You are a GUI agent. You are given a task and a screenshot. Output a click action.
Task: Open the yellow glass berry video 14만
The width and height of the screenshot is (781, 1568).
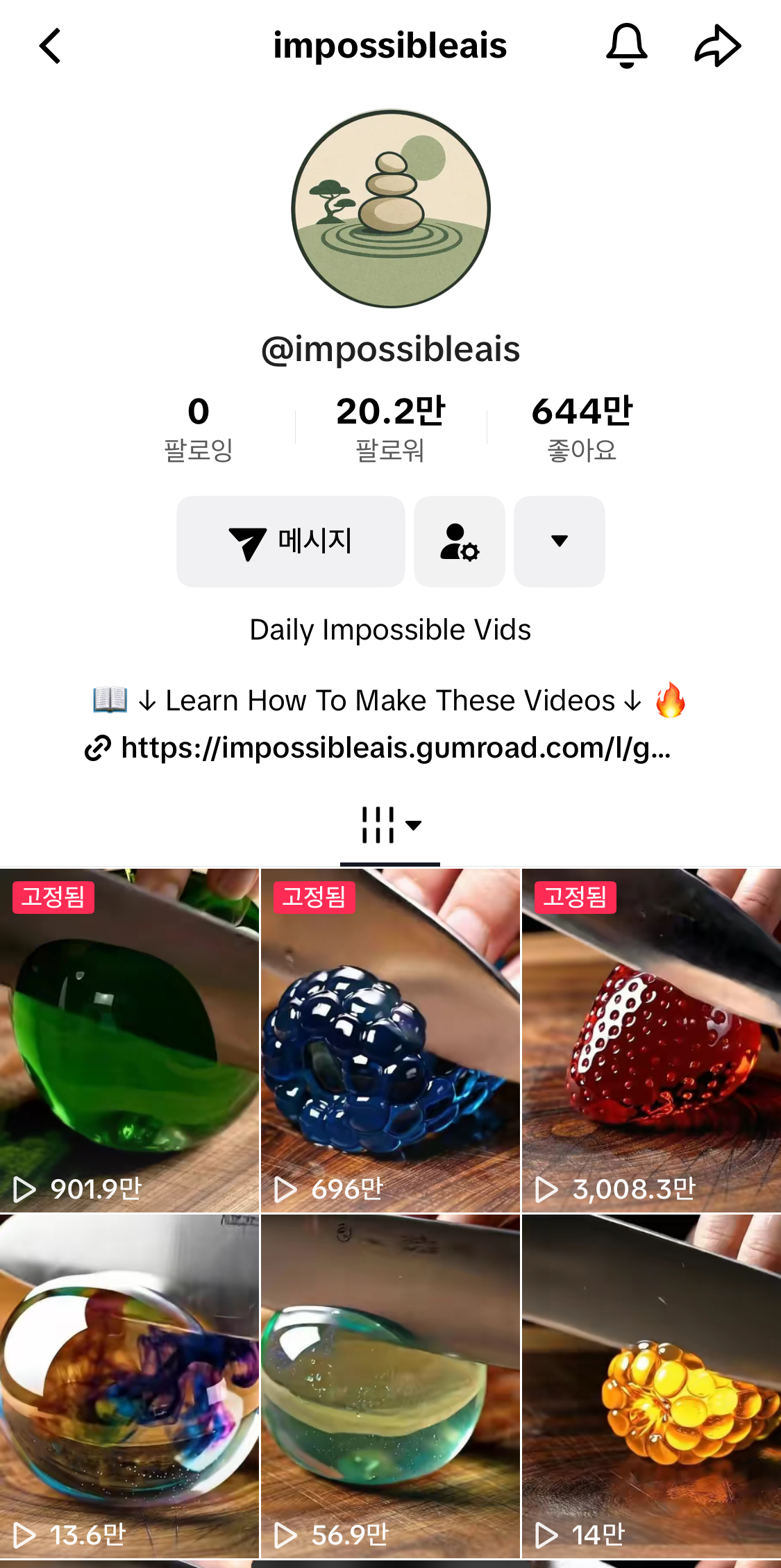(651, 1386)
